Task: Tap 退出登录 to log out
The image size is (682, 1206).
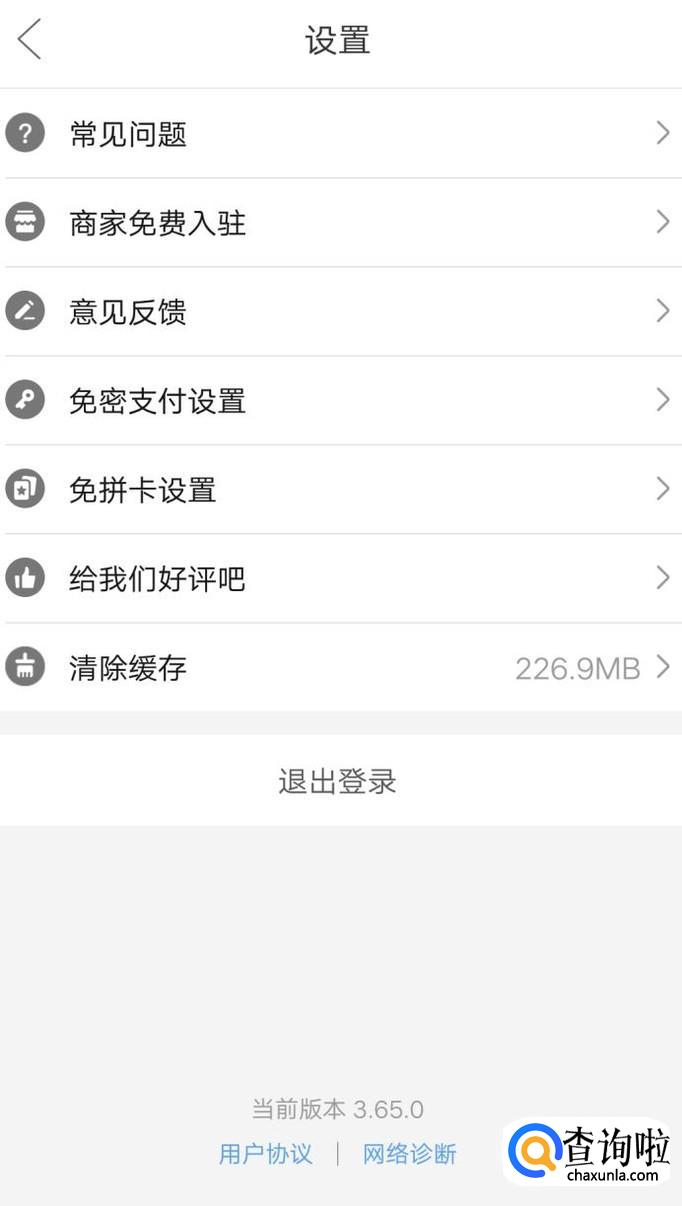Action: [338, 781]
